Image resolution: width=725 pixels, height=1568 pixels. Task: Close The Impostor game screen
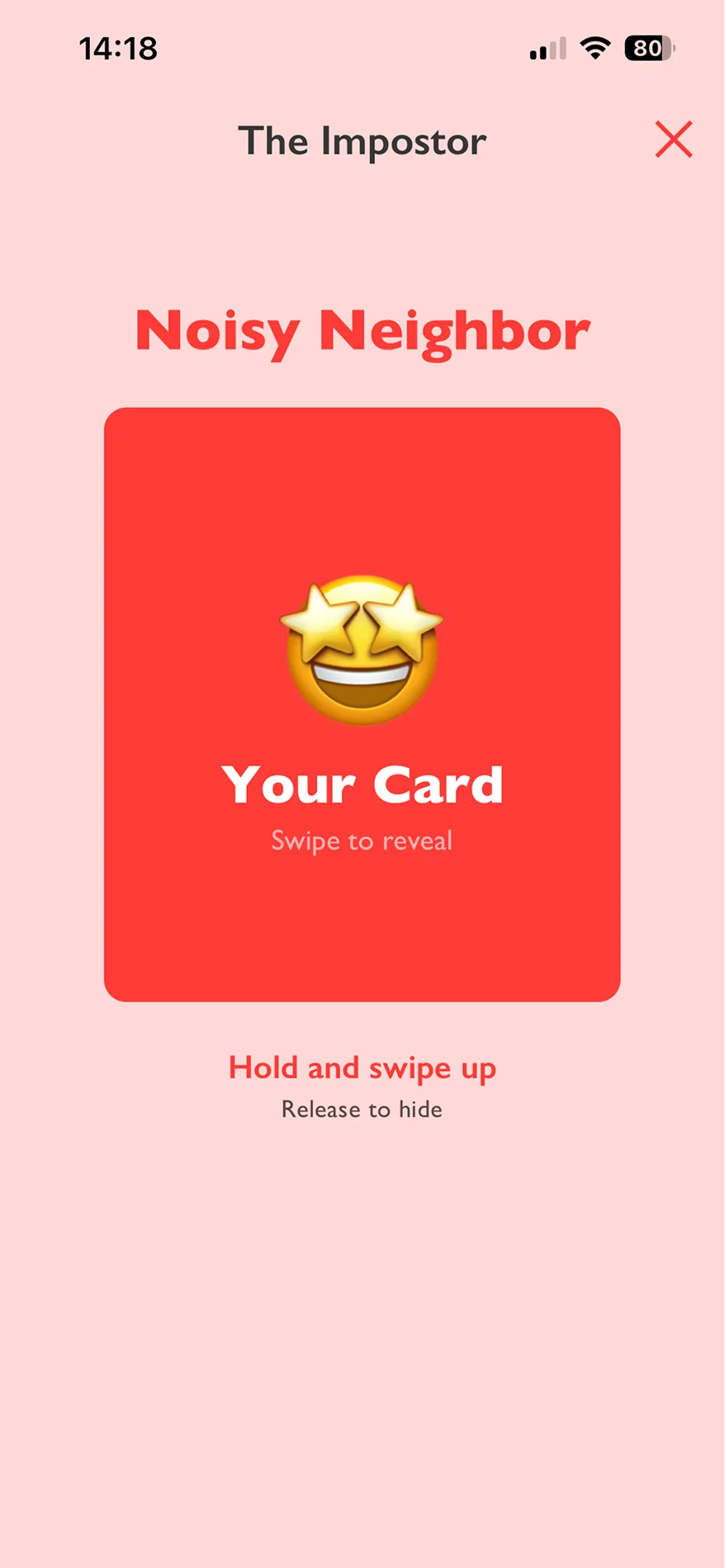(674, 140)
